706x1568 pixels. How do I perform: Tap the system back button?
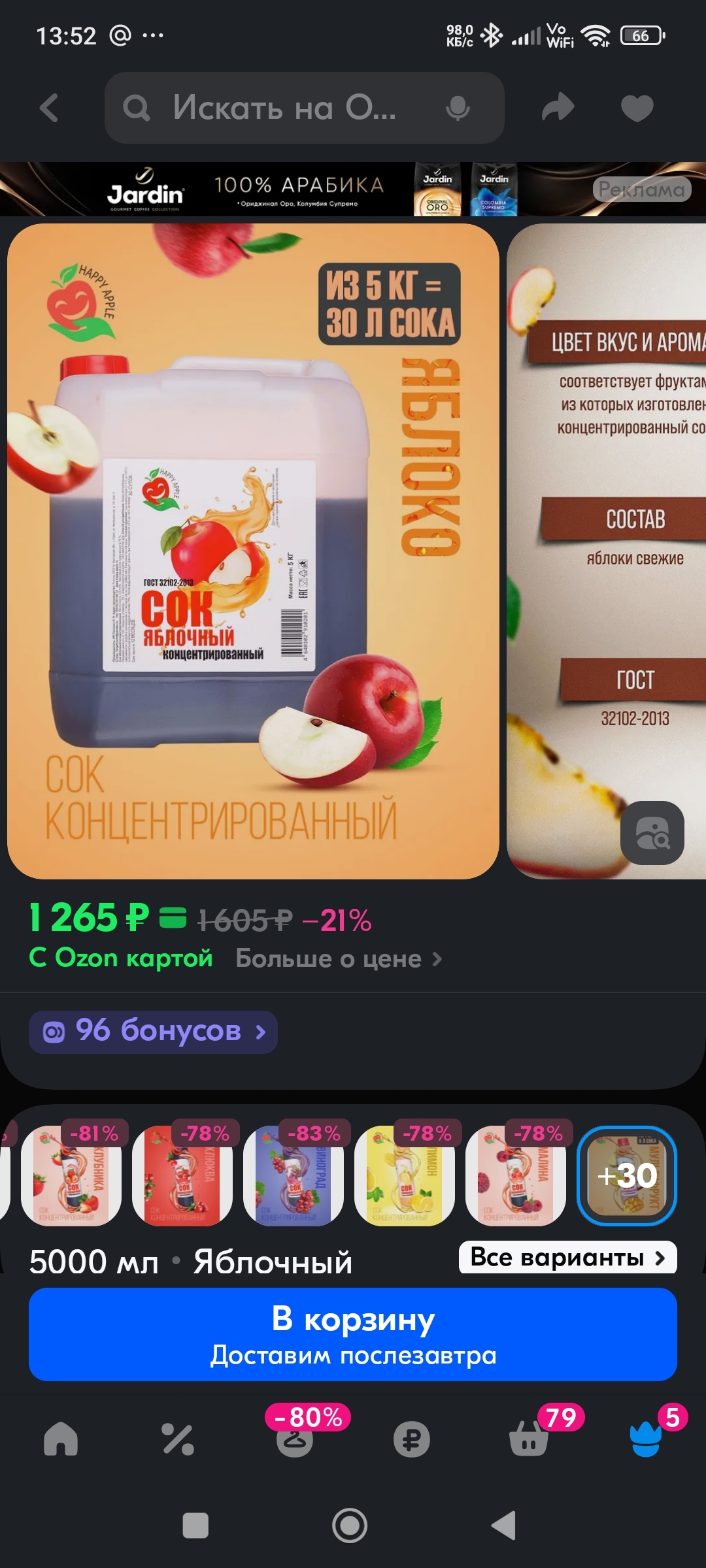pyautogui.click(x=504, y=1526)
